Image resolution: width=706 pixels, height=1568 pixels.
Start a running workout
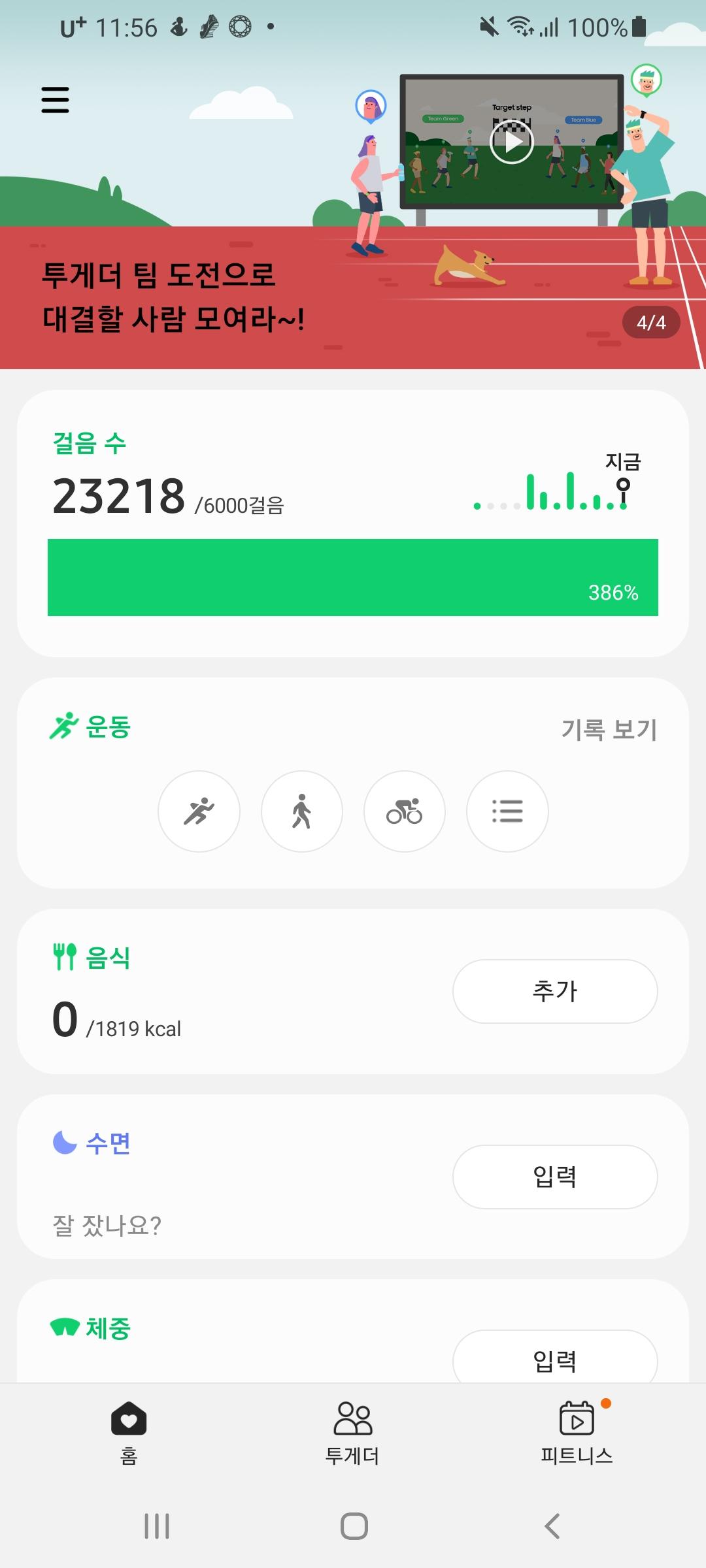[199, 811]
